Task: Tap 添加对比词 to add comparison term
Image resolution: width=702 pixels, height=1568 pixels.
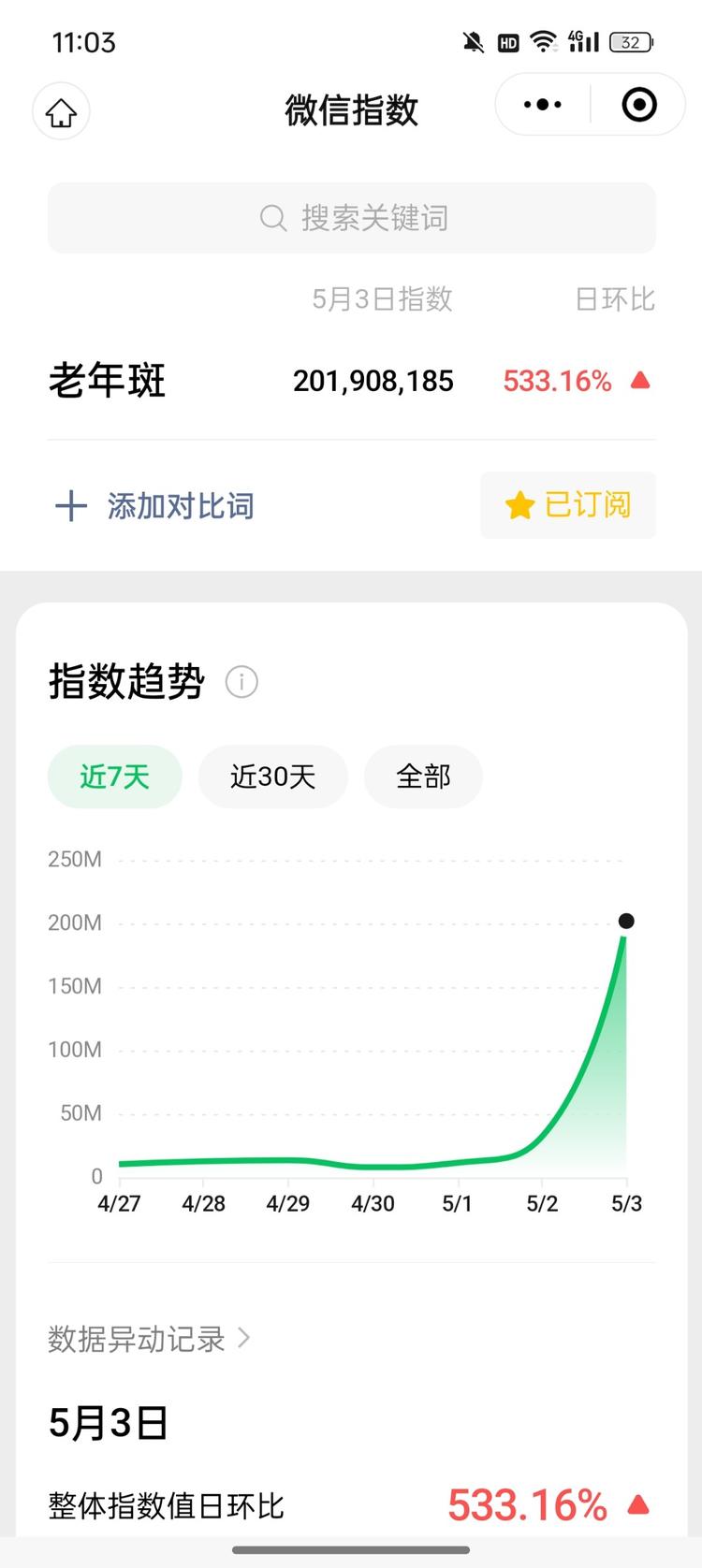Action: [x=181, y=505]
